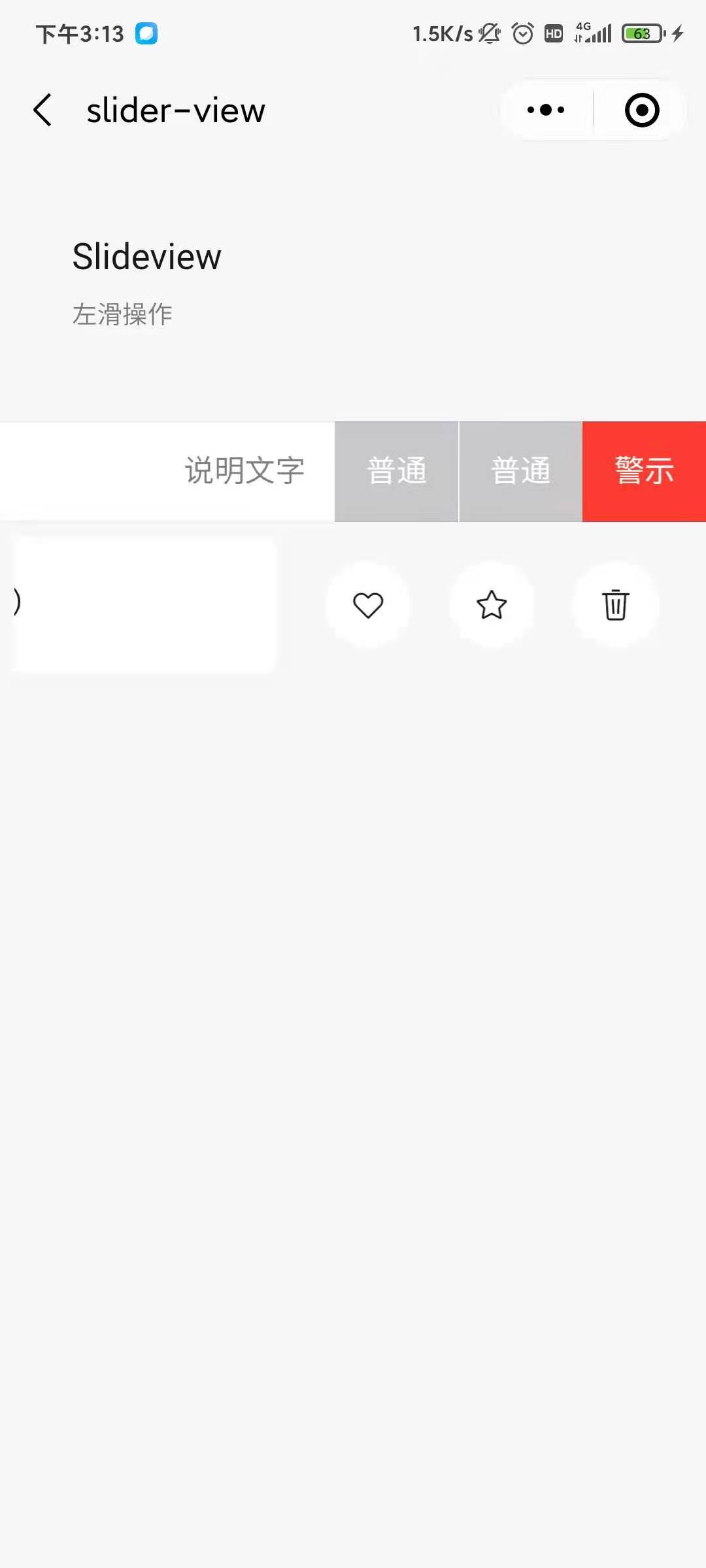Tap the 普通 button adjacent to 说明文字

tap(397, 471)
